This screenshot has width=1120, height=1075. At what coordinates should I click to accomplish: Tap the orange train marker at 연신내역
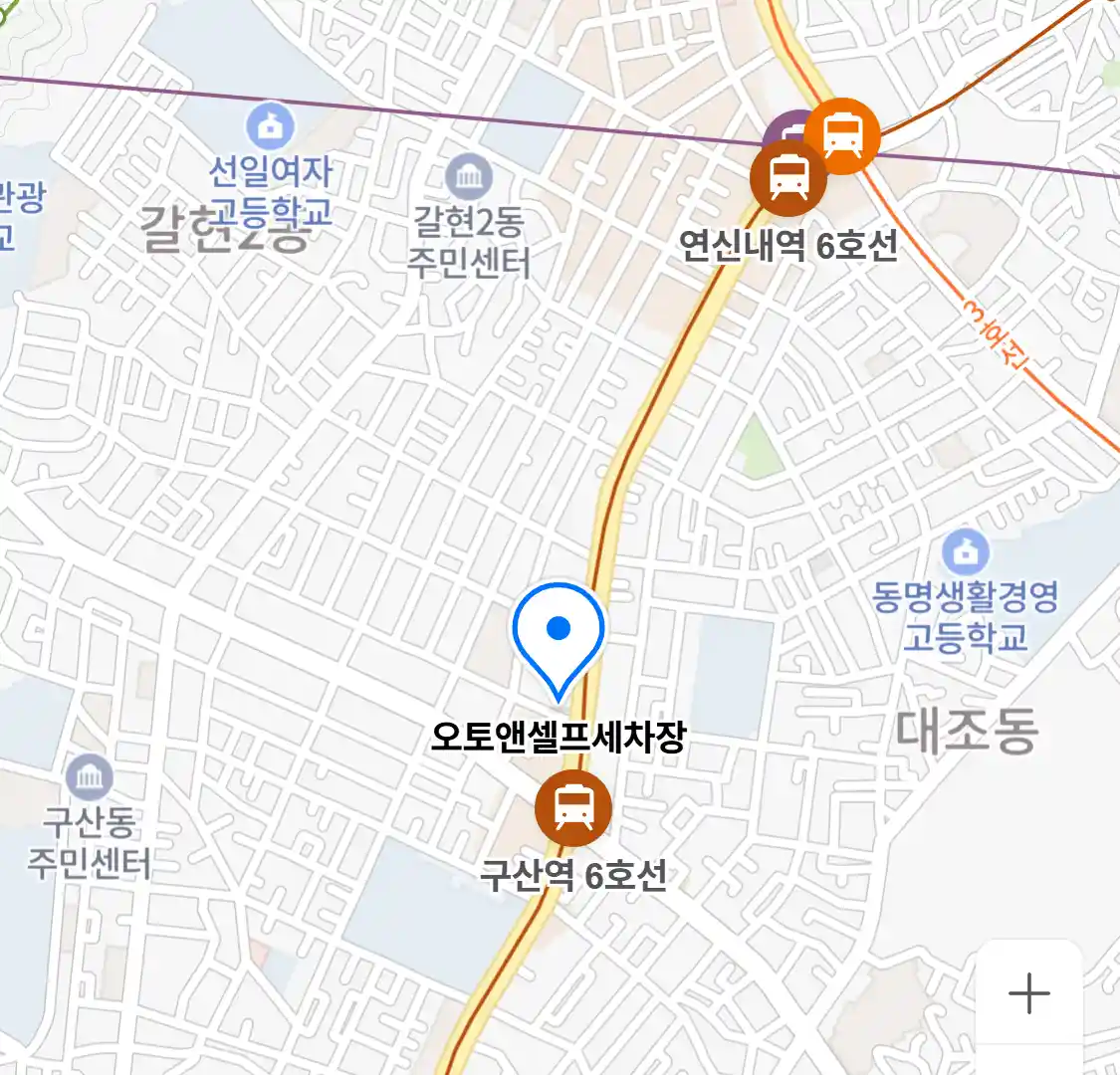843,136
